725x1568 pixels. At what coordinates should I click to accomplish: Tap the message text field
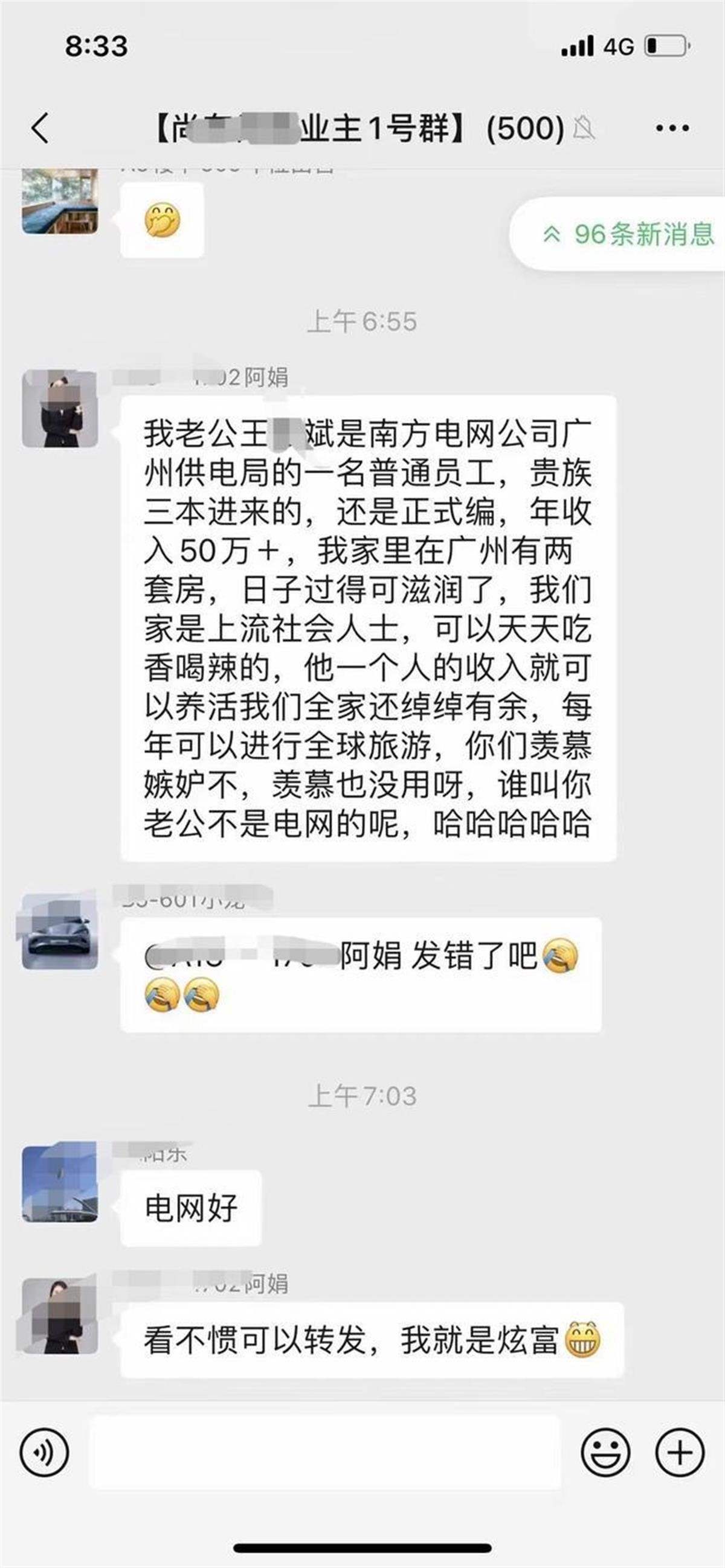[x=324, y=1452]
